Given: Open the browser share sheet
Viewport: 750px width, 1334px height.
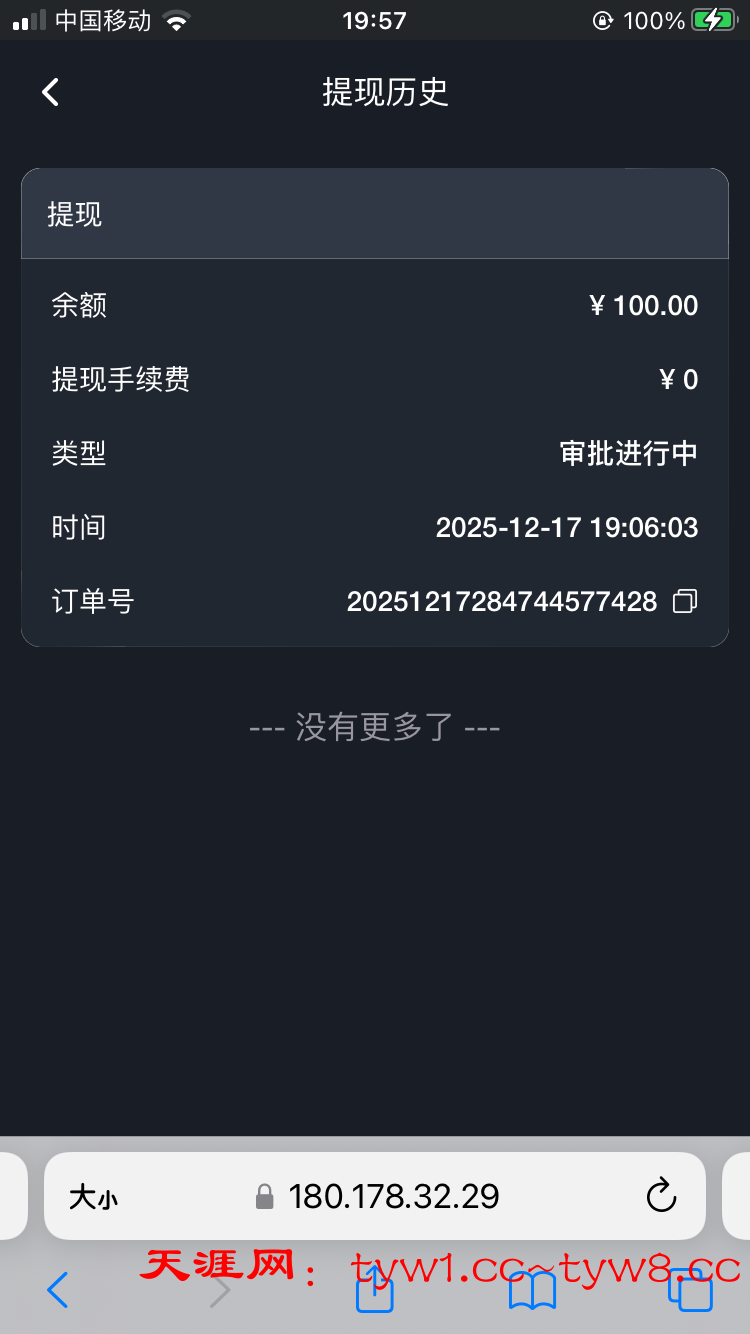Looking at the screenshot, I should coord(375,1291).
